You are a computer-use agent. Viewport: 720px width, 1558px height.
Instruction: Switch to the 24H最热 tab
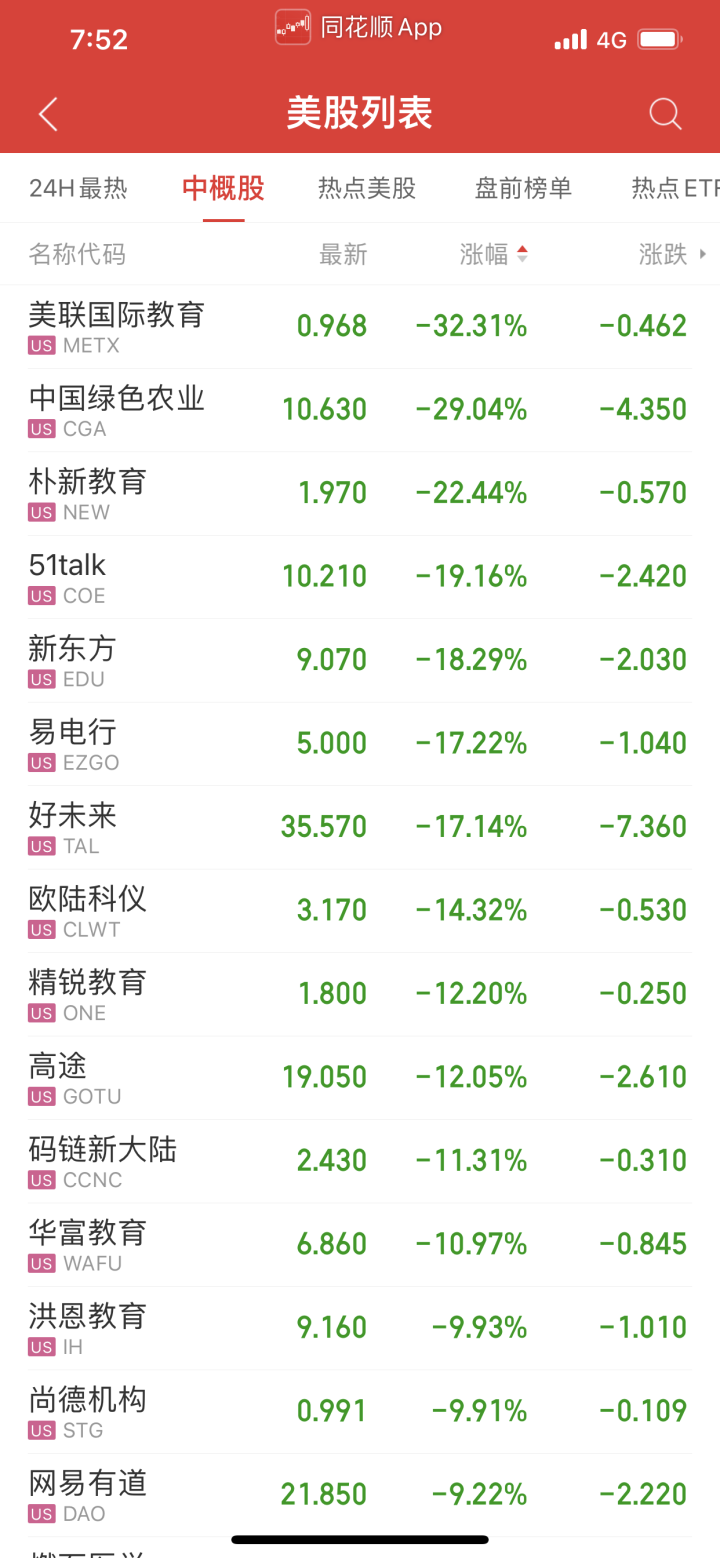(x=78, y=188)
